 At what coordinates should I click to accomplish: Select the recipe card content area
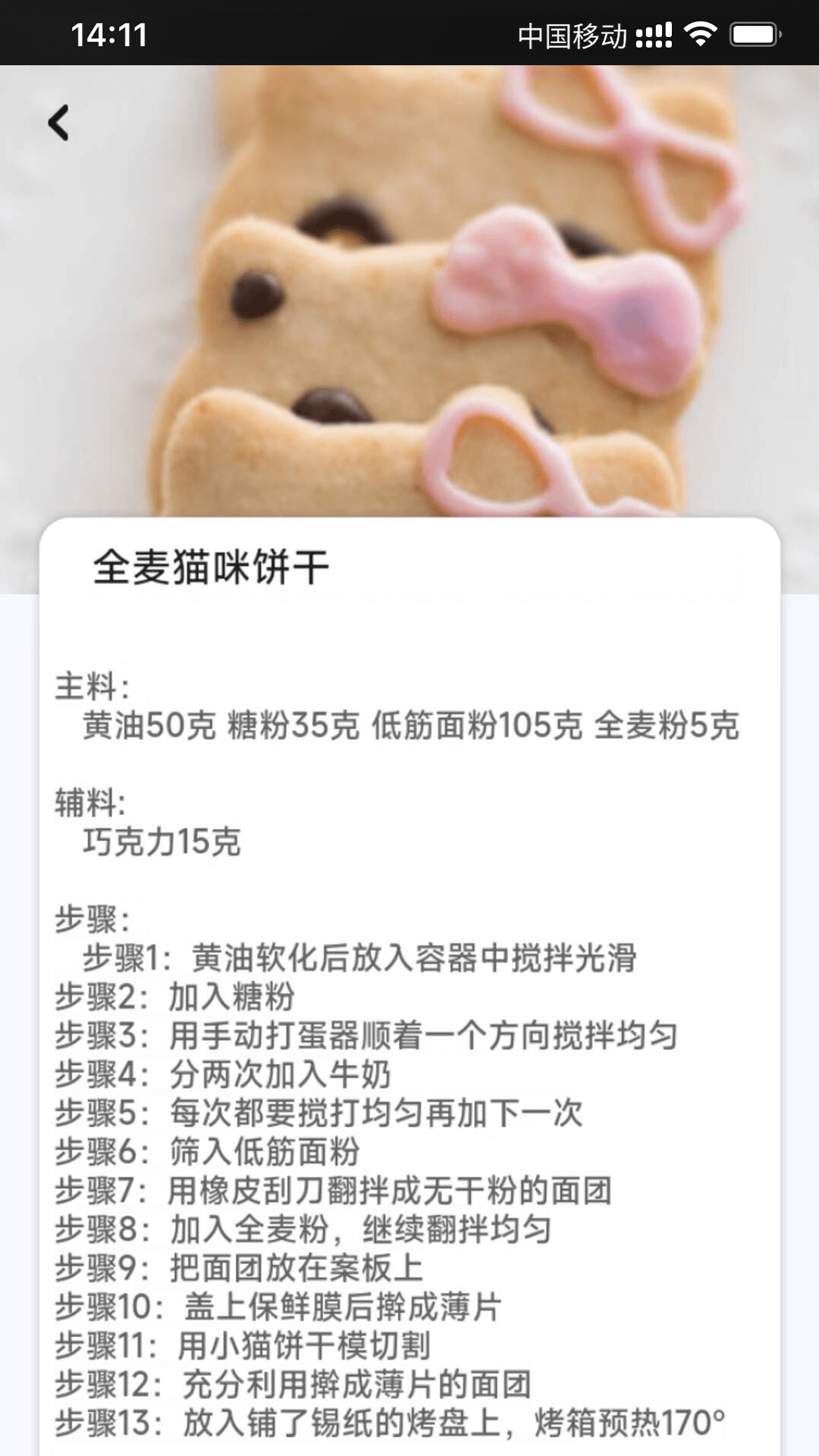pos(409,986)
